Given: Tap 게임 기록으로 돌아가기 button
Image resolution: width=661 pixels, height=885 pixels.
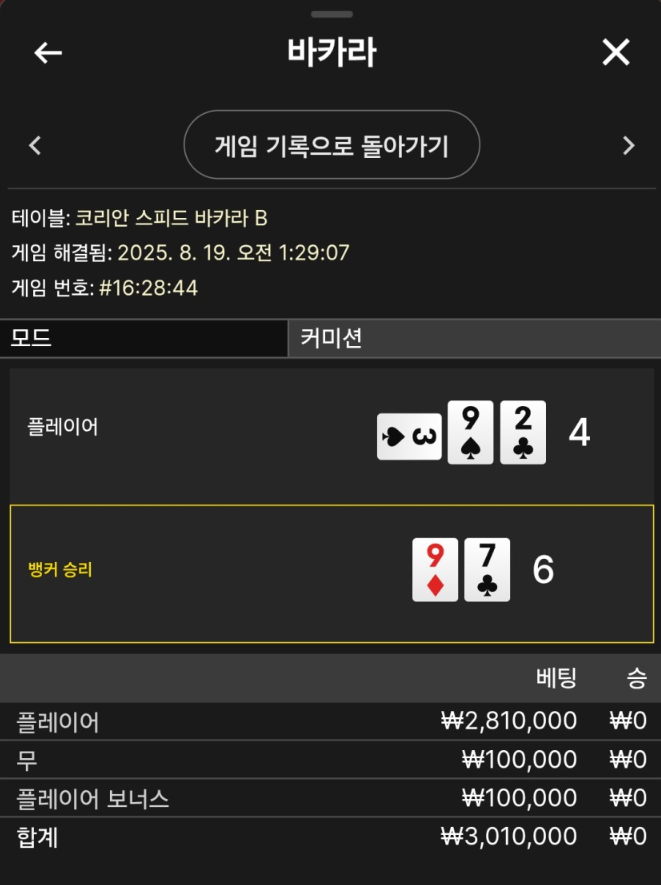Looking at the screenshot, I should [332, 145].
